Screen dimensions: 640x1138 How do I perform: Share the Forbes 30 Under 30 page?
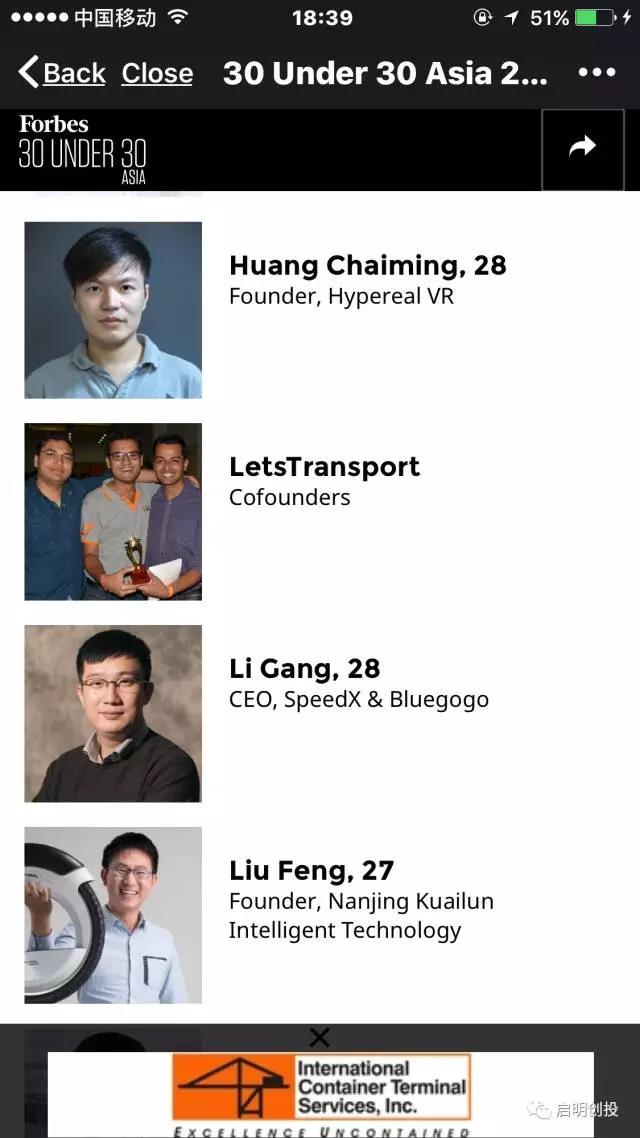pyautogui.click(x=582, y=149)
